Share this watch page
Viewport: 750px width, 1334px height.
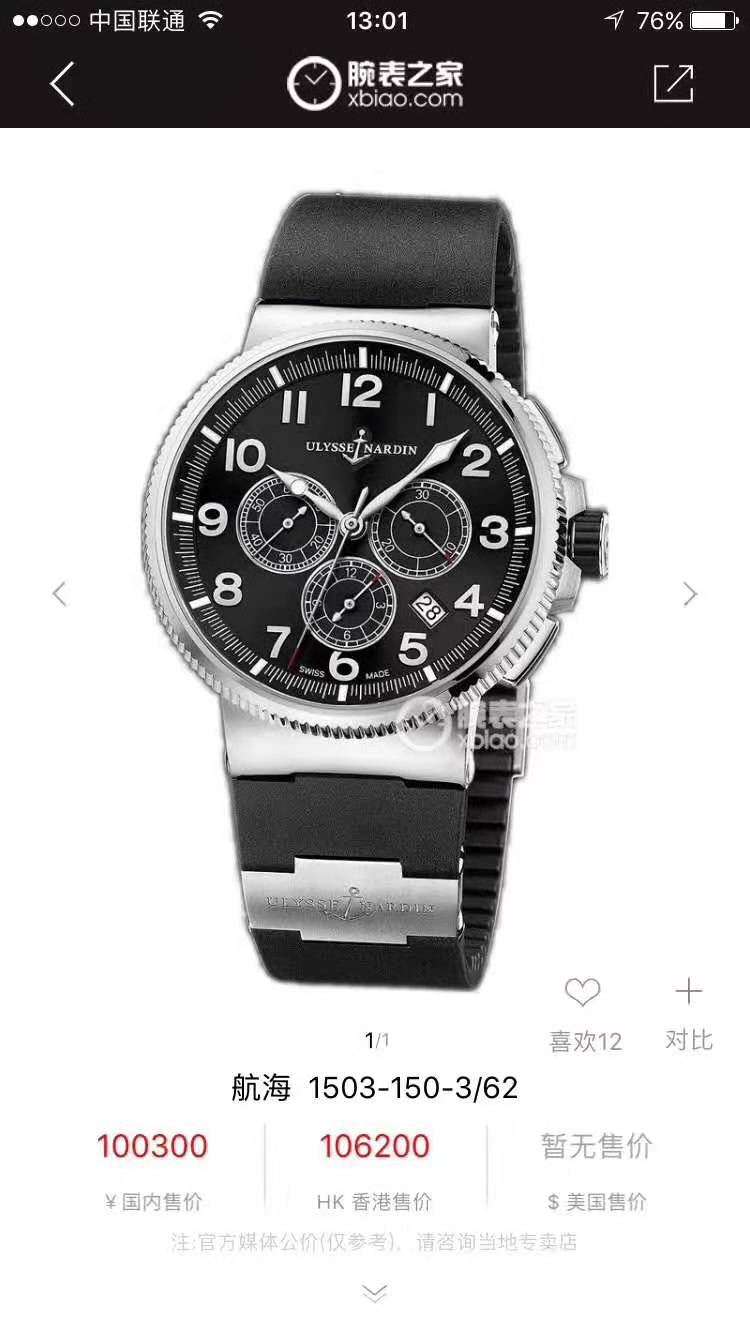click(x=673, y=84)
